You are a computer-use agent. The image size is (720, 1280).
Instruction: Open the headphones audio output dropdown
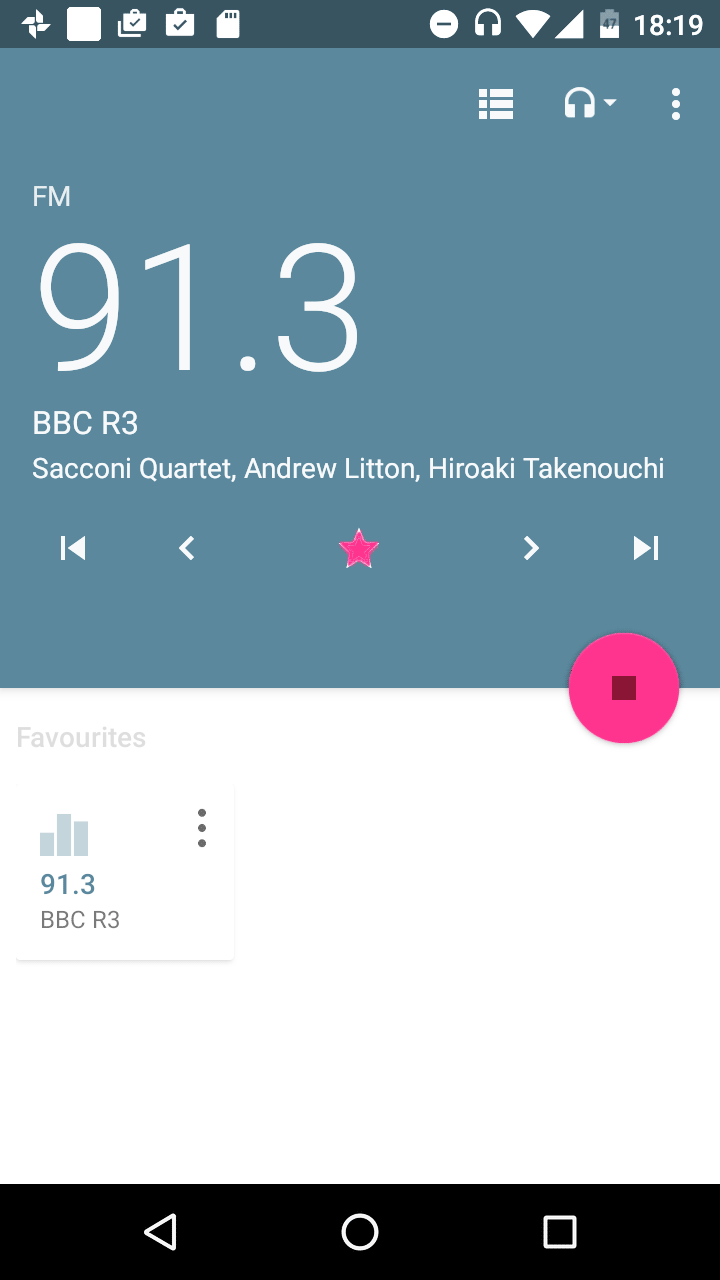point(590,104)
